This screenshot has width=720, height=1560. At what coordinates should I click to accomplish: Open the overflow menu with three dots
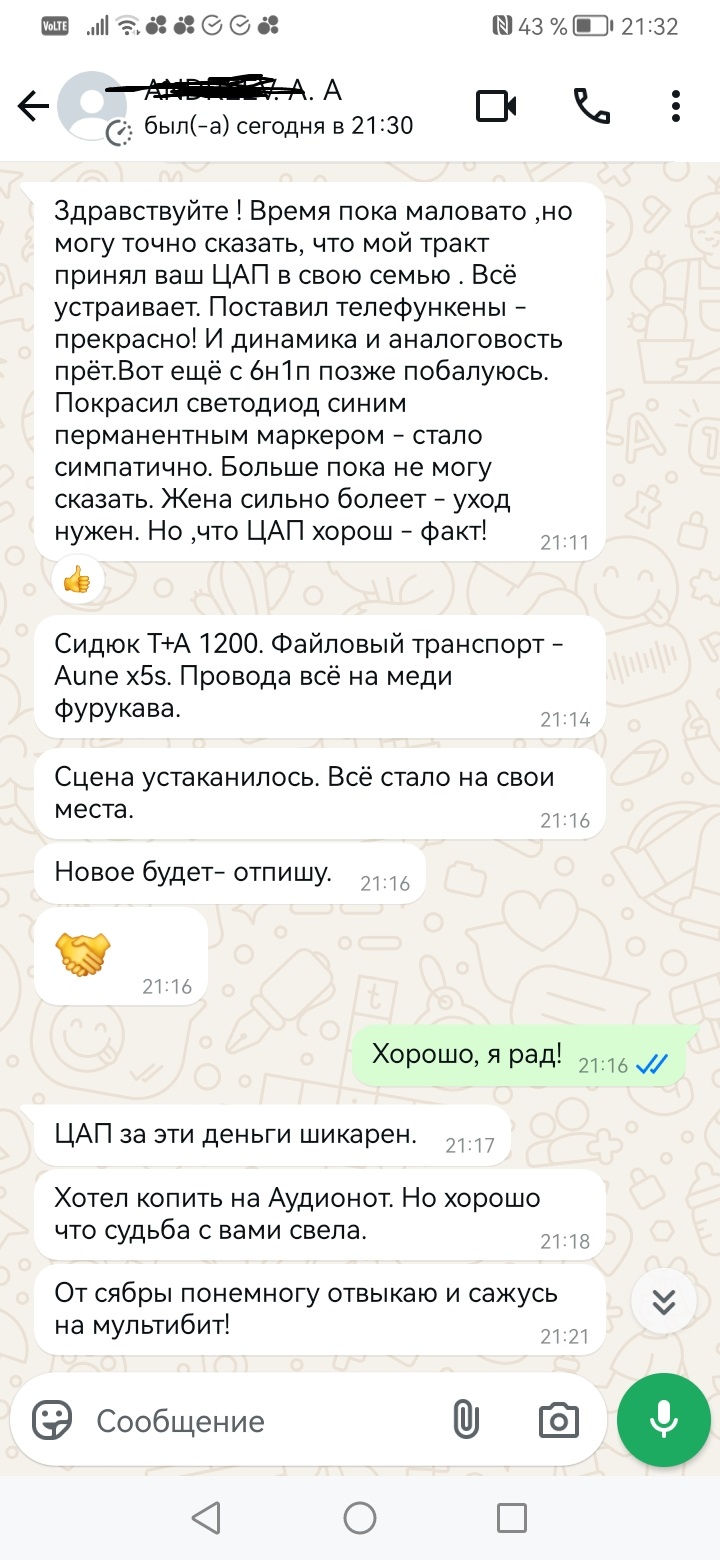click(x=677, y=106)
